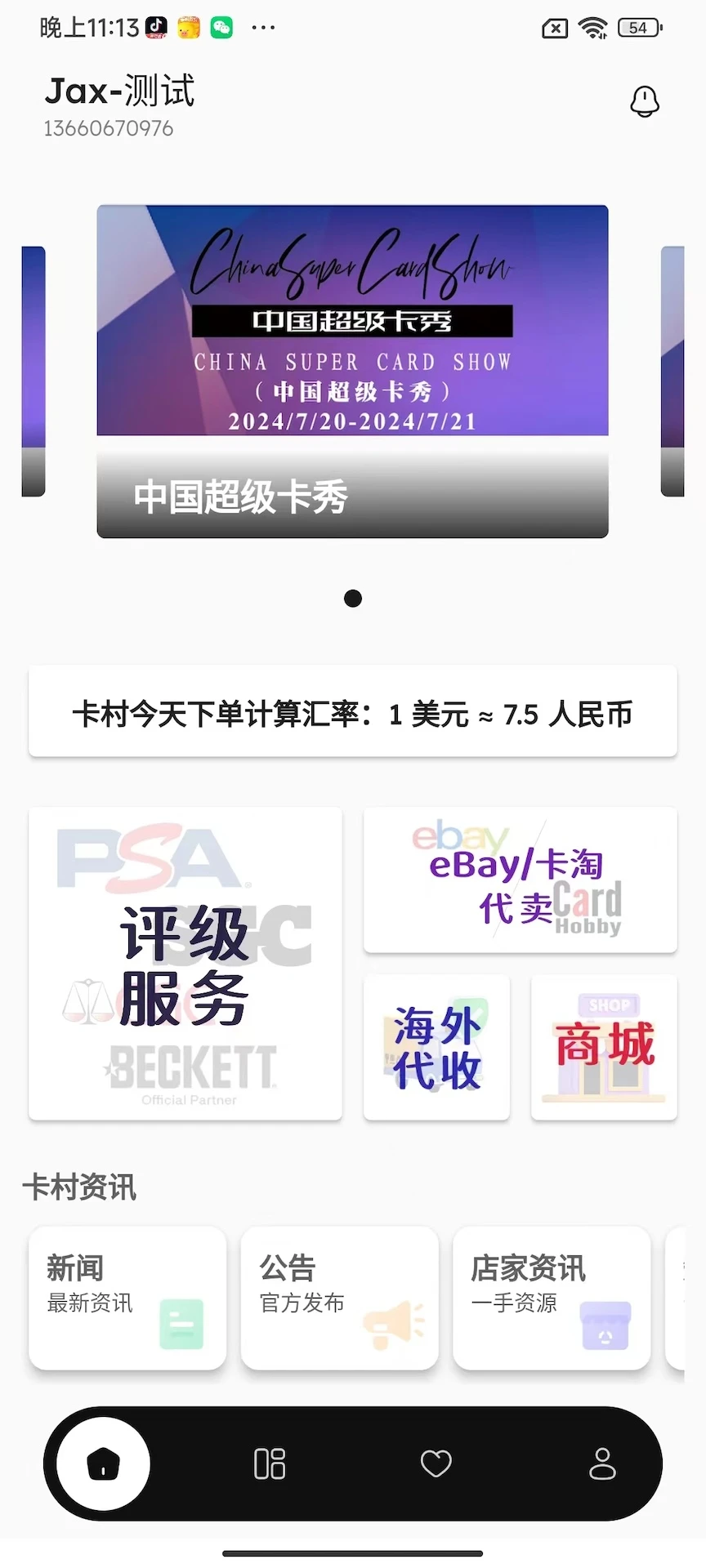
Task: Open the 商城 shop card
Action: point(604,1048)
